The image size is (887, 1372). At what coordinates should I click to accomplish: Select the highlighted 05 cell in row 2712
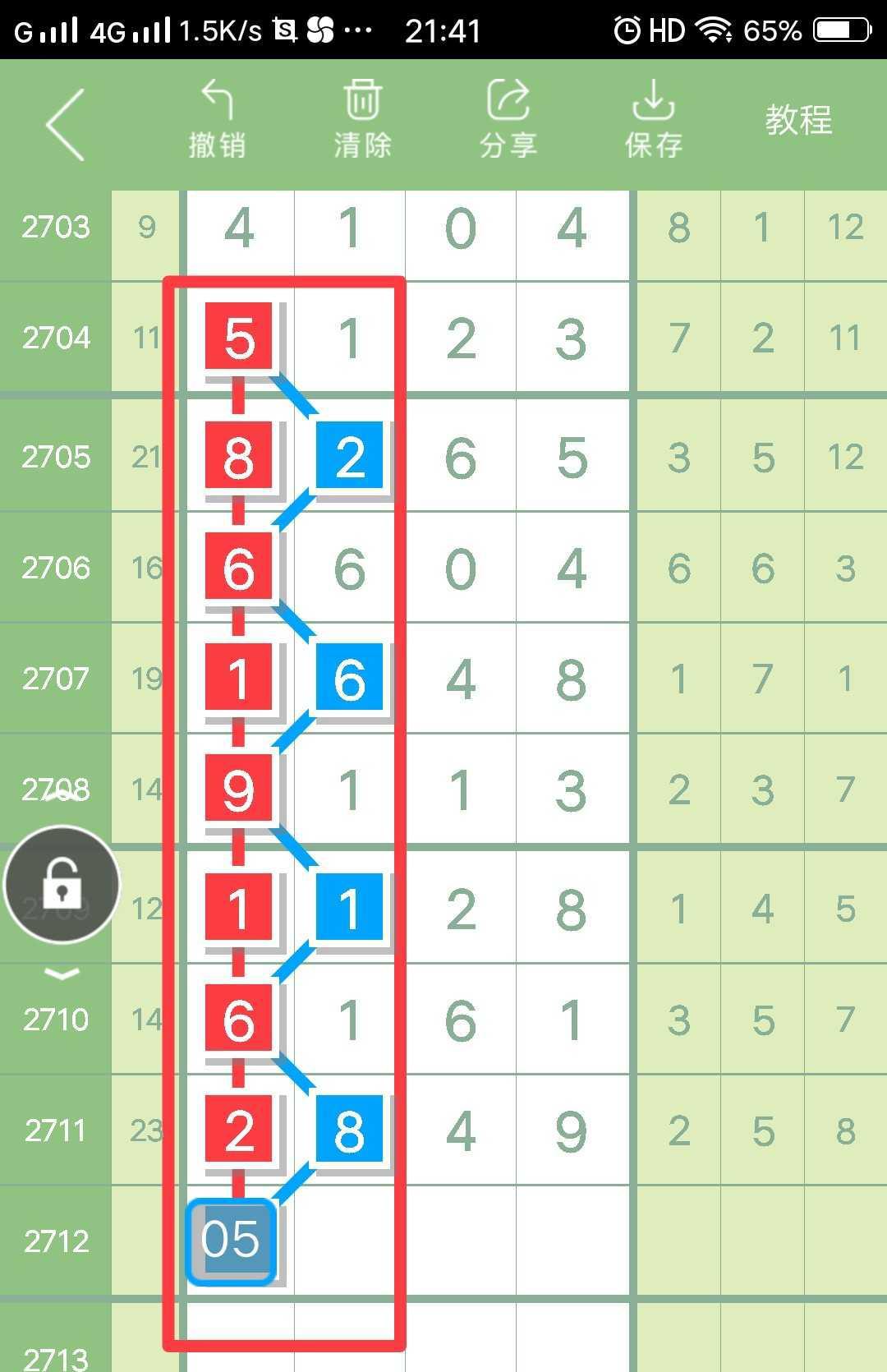click(x=231, y=1241)
